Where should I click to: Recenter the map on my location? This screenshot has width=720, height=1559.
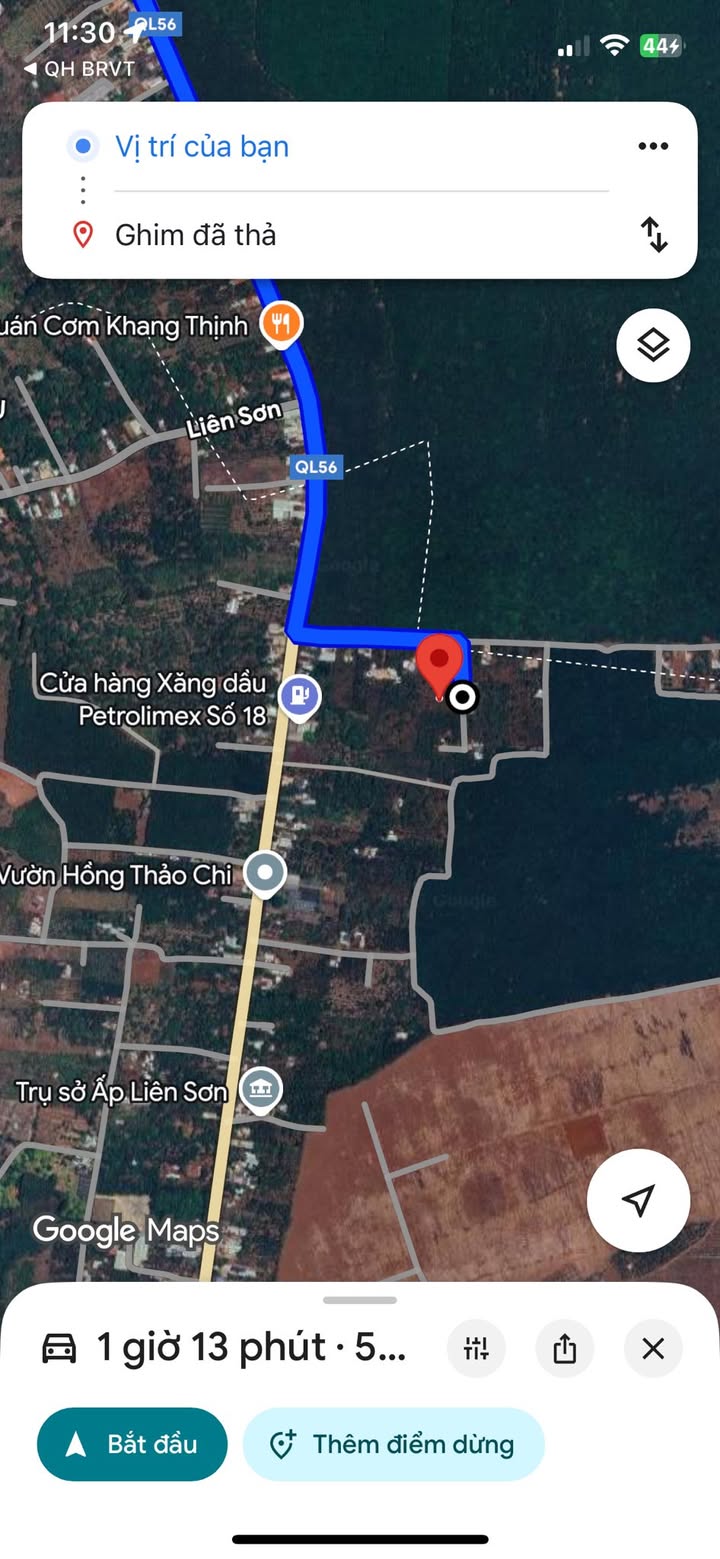pyautogui.click(x=638, y=1200)
